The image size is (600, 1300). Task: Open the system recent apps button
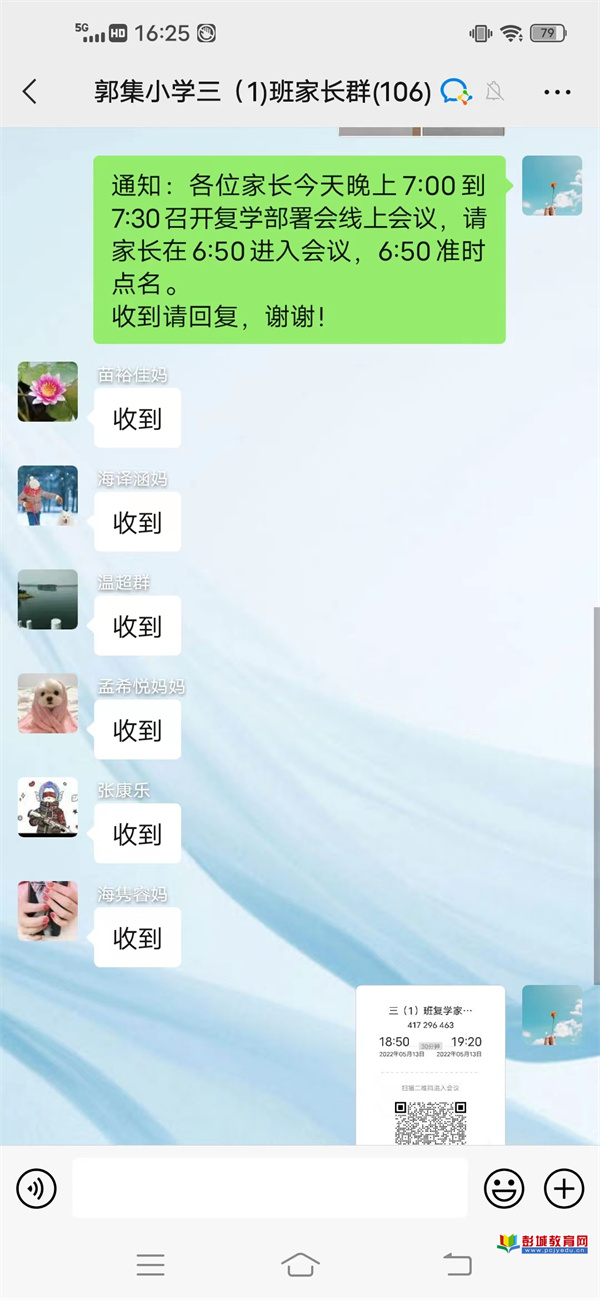150,1264
